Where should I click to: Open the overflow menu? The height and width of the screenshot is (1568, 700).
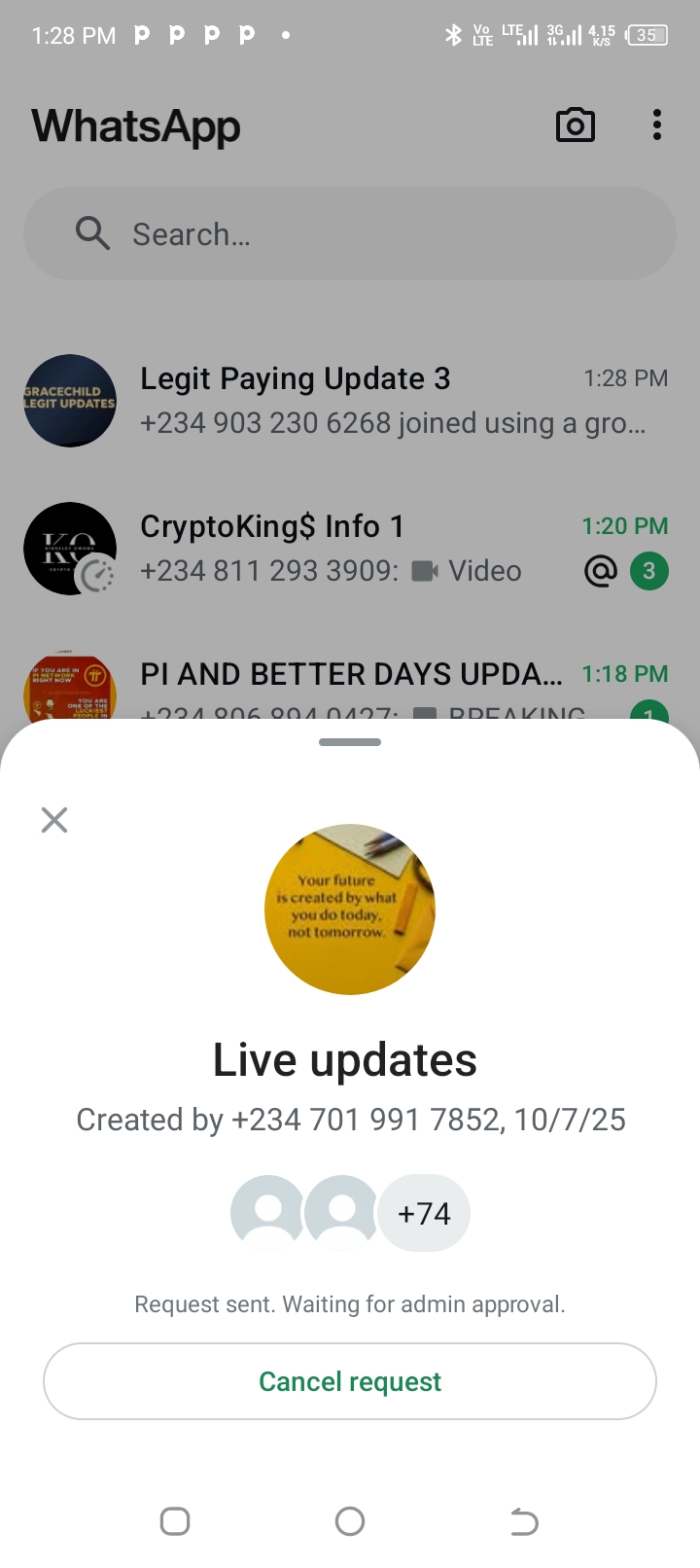click(657, 125)
